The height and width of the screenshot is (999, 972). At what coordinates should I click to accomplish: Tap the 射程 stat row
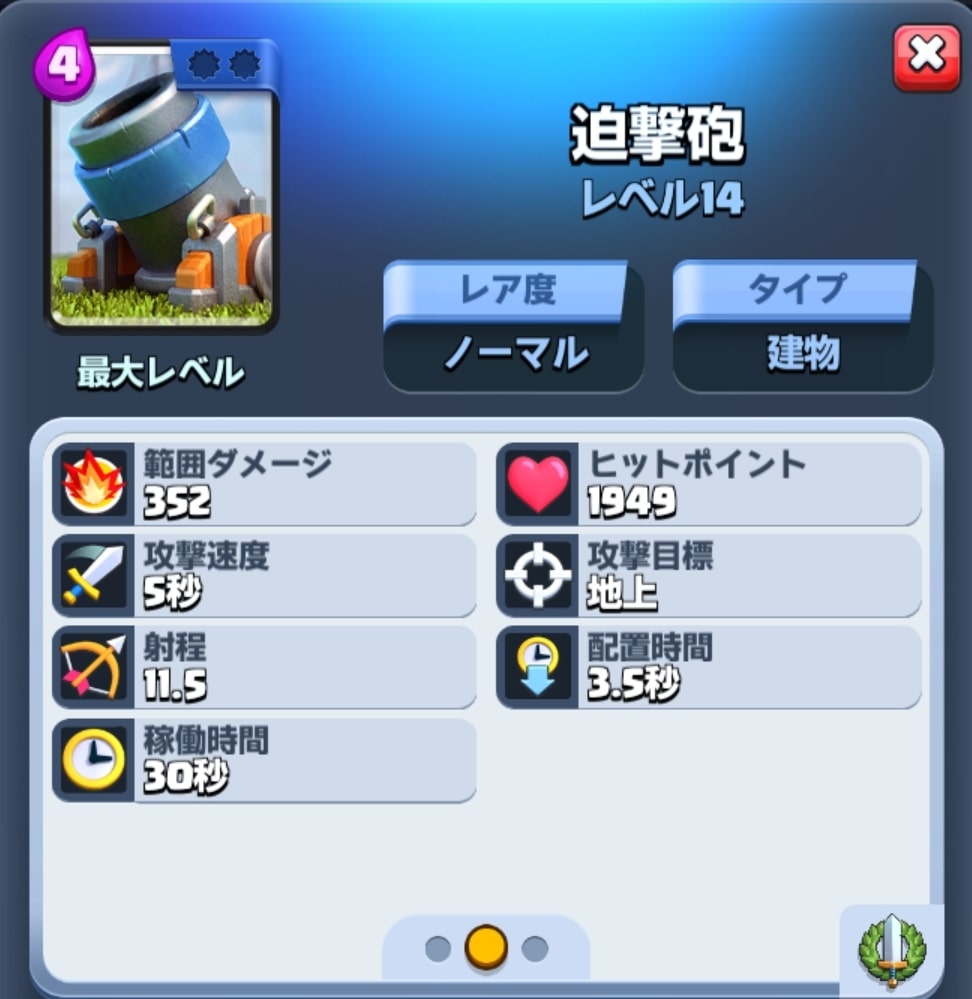264,667
